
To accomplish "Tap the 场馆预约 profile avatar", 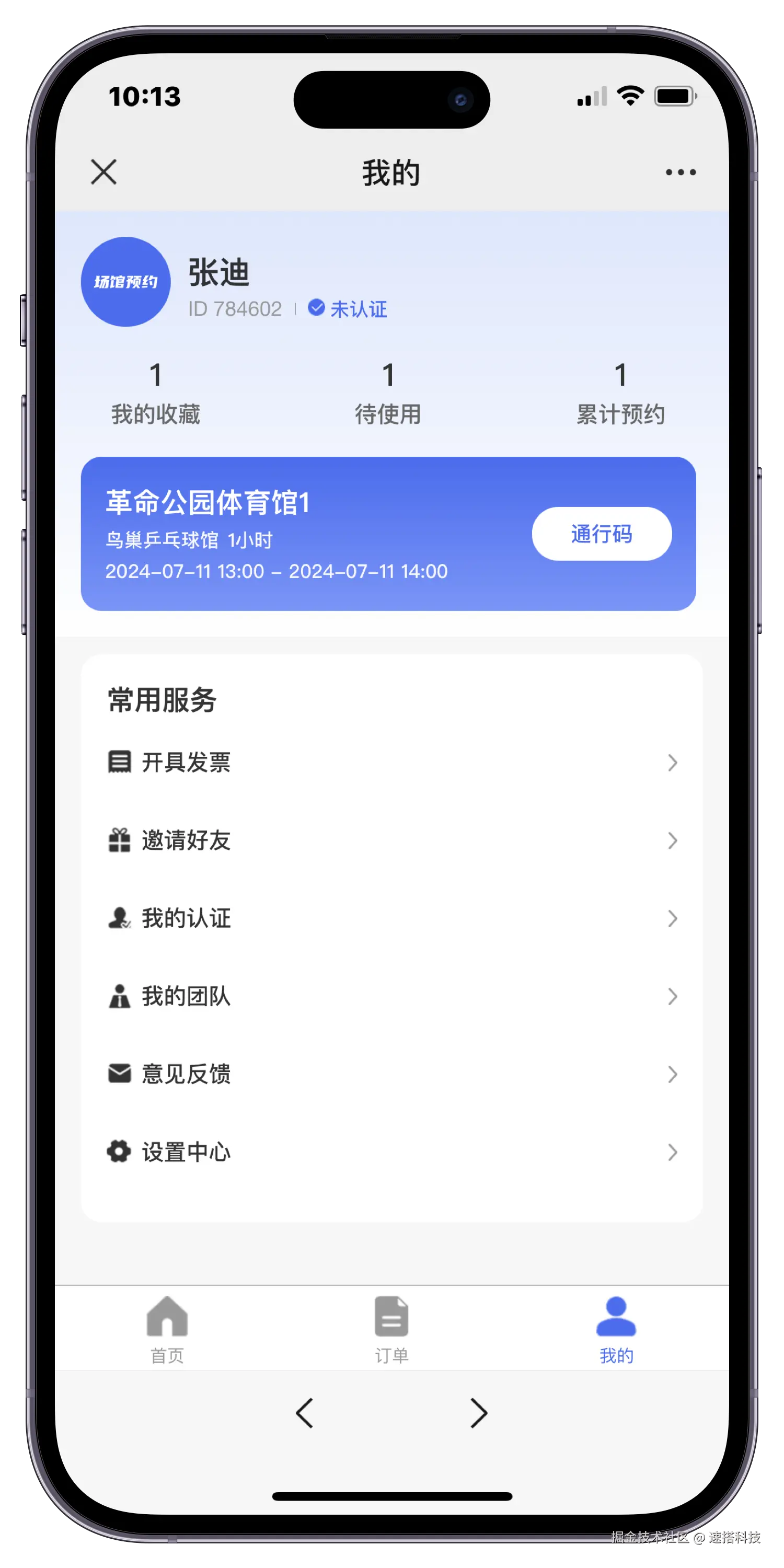I will 125,282.
